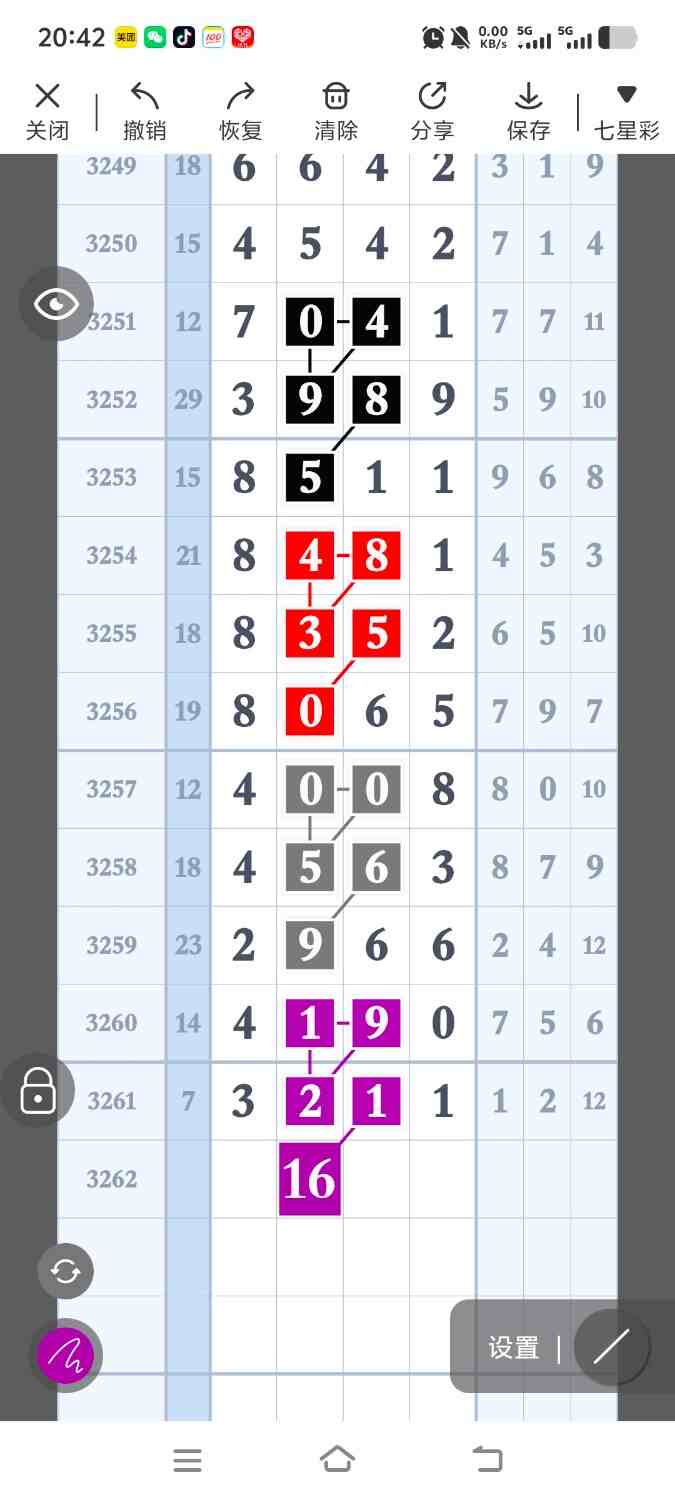Image resolution: width=675 pixels, height=1500 pixels.
Task: Go back using system back button
Action: 487,1459
